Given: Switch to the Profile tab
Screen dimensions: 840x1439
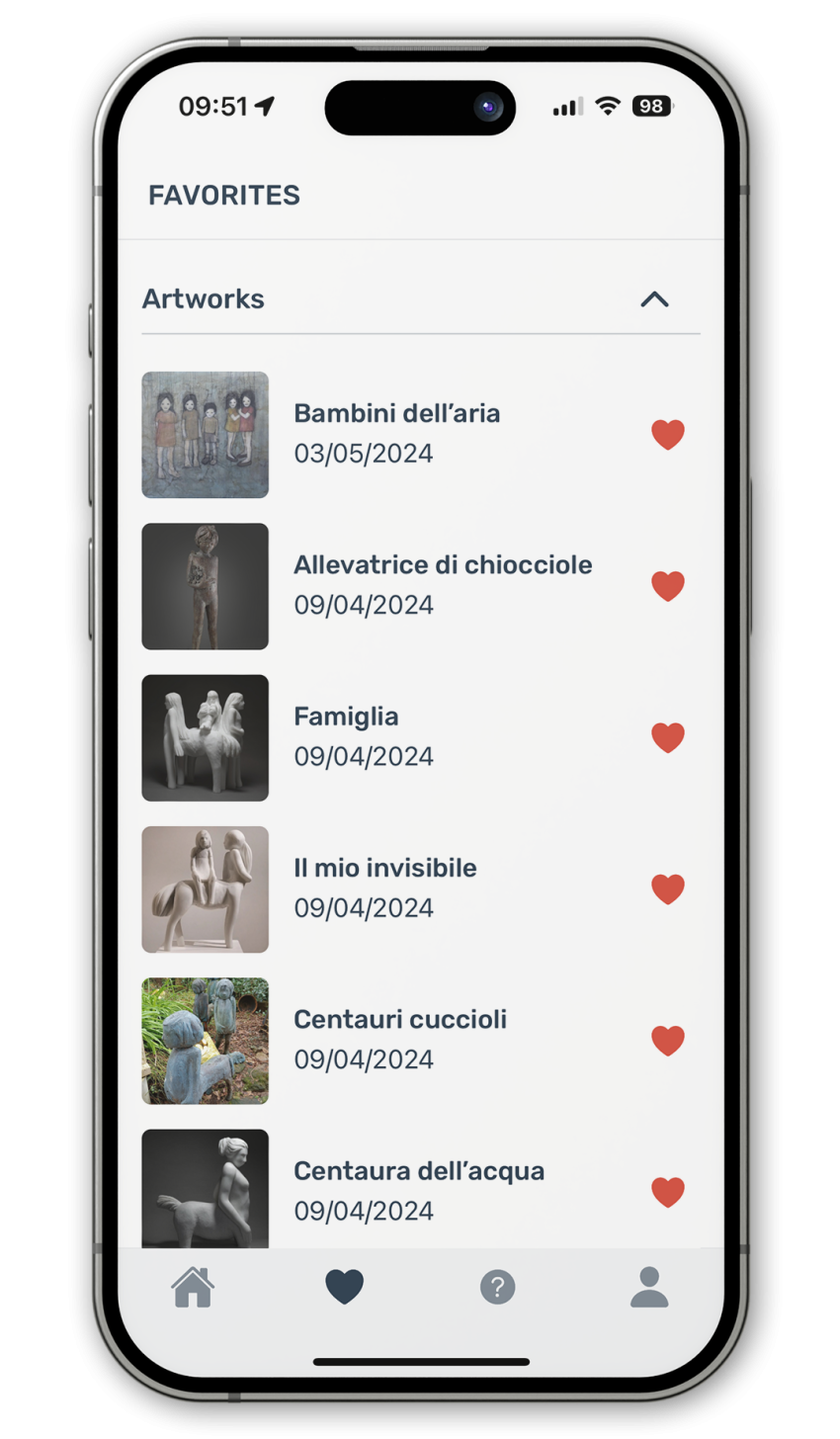Looking at the screenshot, I should (x=649, y=1288).
